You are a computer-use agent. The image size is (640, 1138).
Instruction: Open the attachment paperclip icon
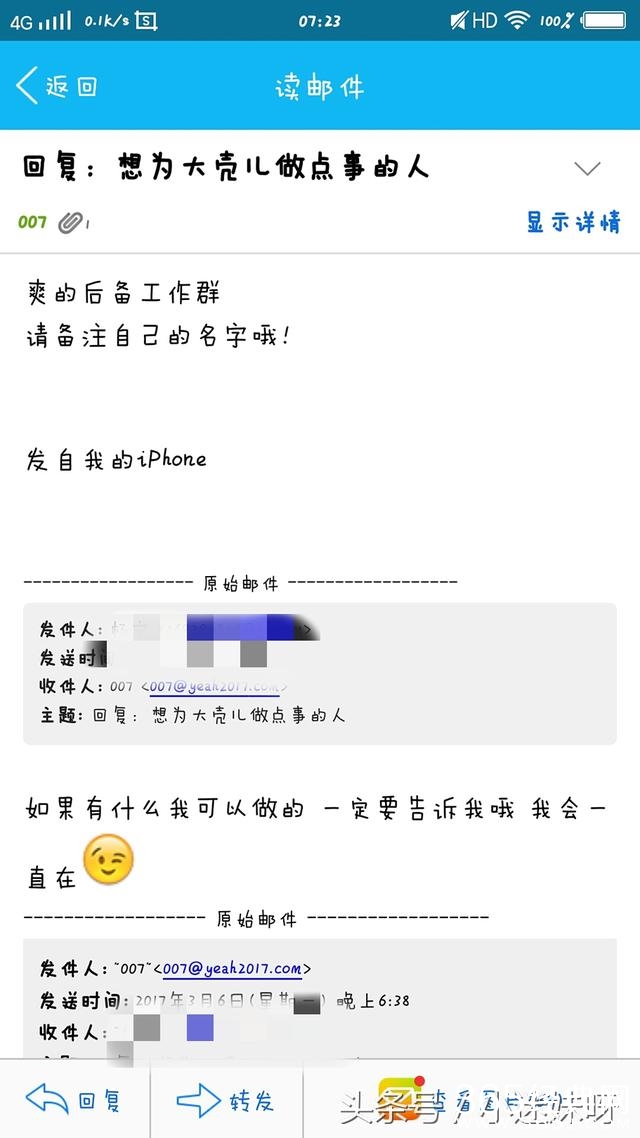tap(70, 222)
